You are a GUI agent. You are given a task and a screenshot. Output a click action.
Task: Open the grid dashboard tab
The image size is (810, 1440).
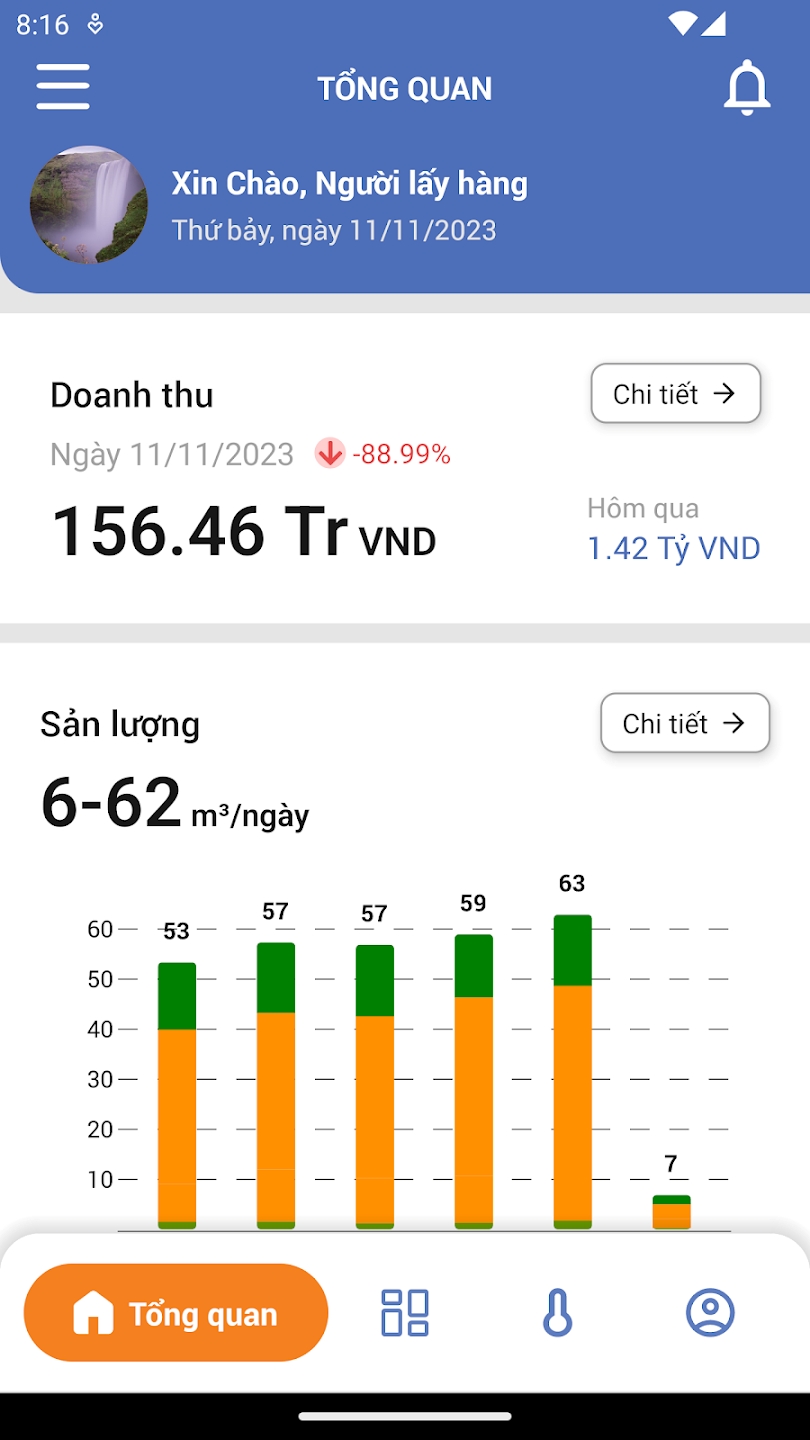tap(405, 1313)
